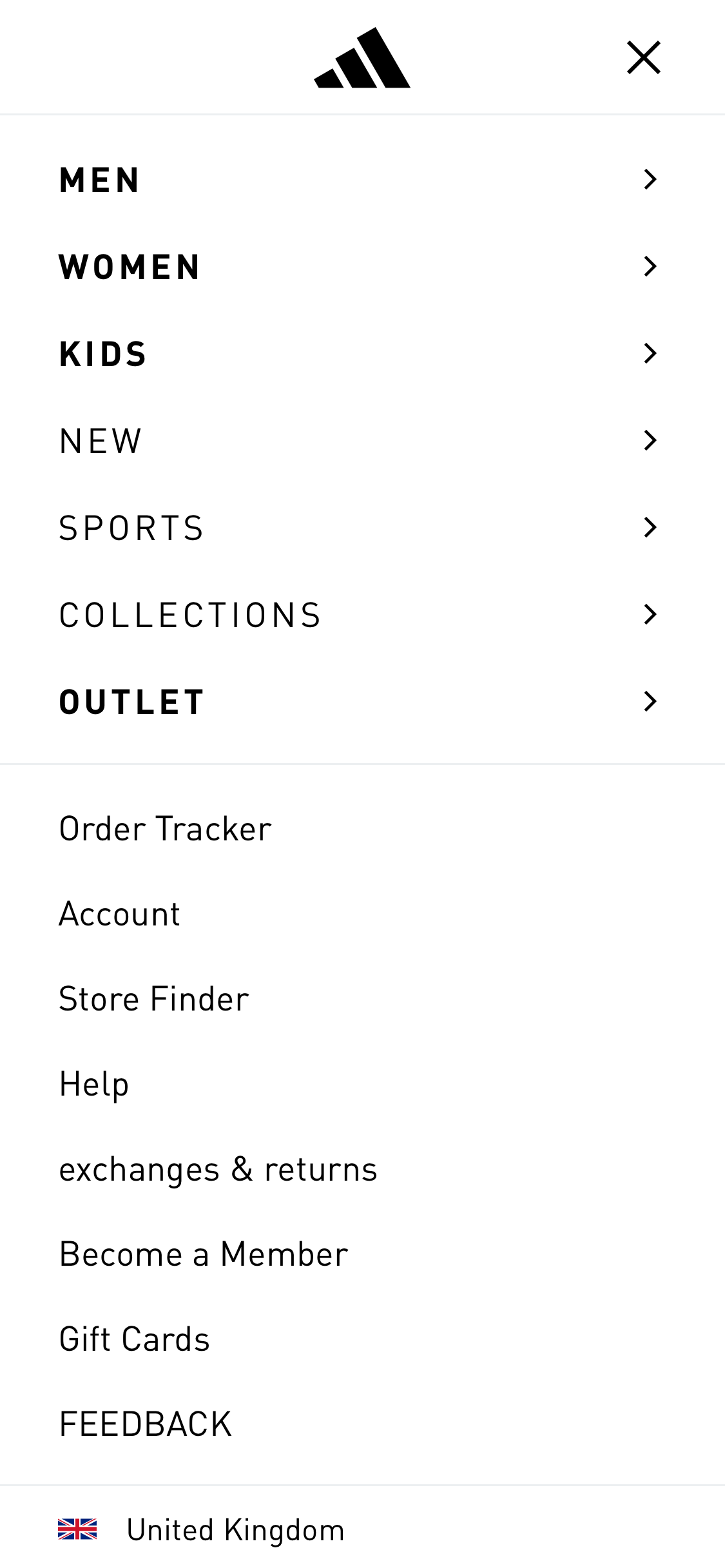The height and width of the screenshot is (1568, 725).
Task: Open the OUTLET section
Action: [x=650, y=702]
